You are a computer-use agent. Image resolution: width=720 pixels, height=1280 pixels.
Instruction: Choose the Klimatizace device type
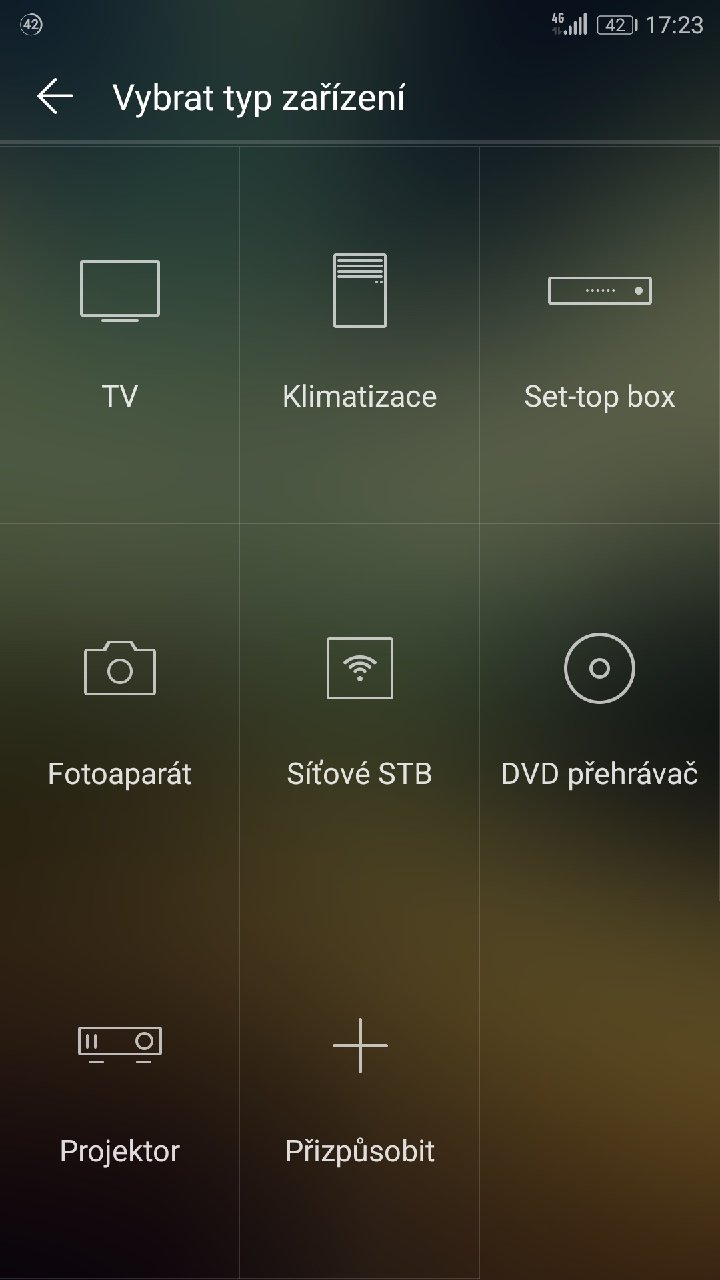(x=360, y=335)
